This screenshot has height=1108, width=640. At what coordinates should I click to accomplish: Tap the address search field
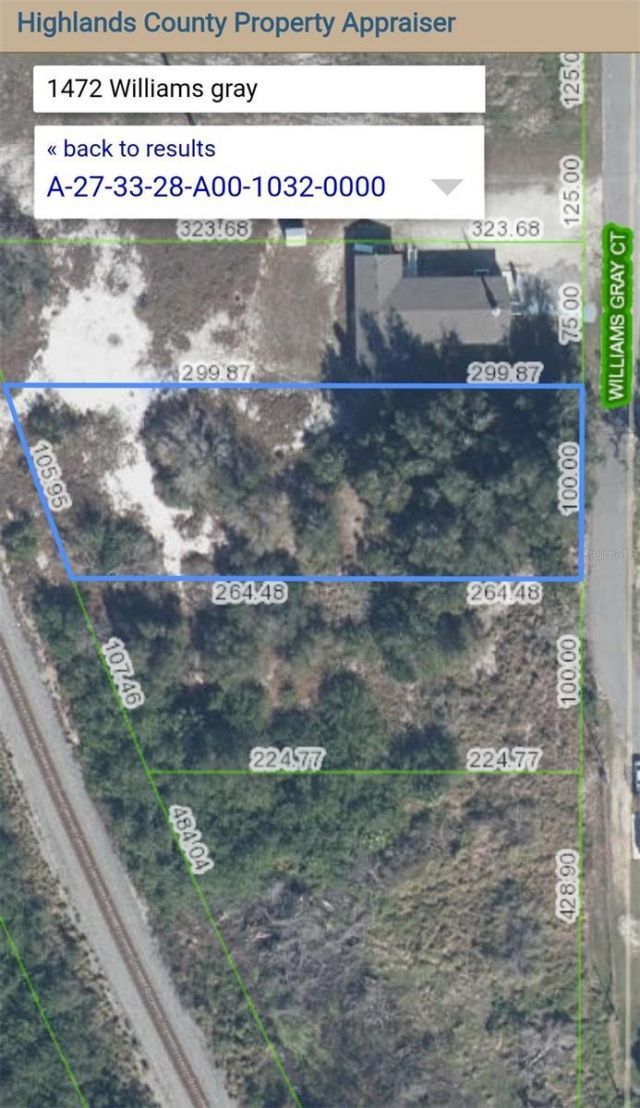coord(258,89)
